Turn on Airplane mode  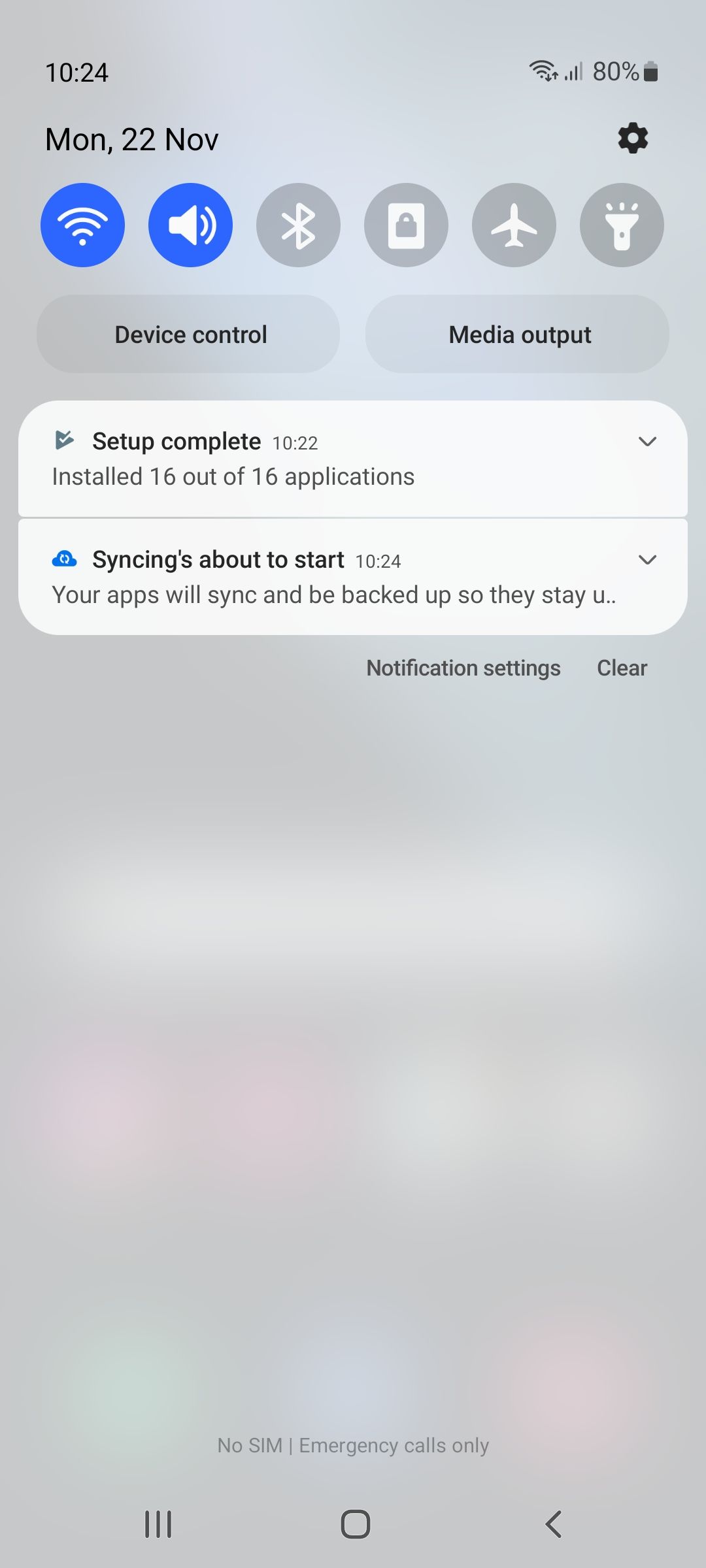click(514, 225)
